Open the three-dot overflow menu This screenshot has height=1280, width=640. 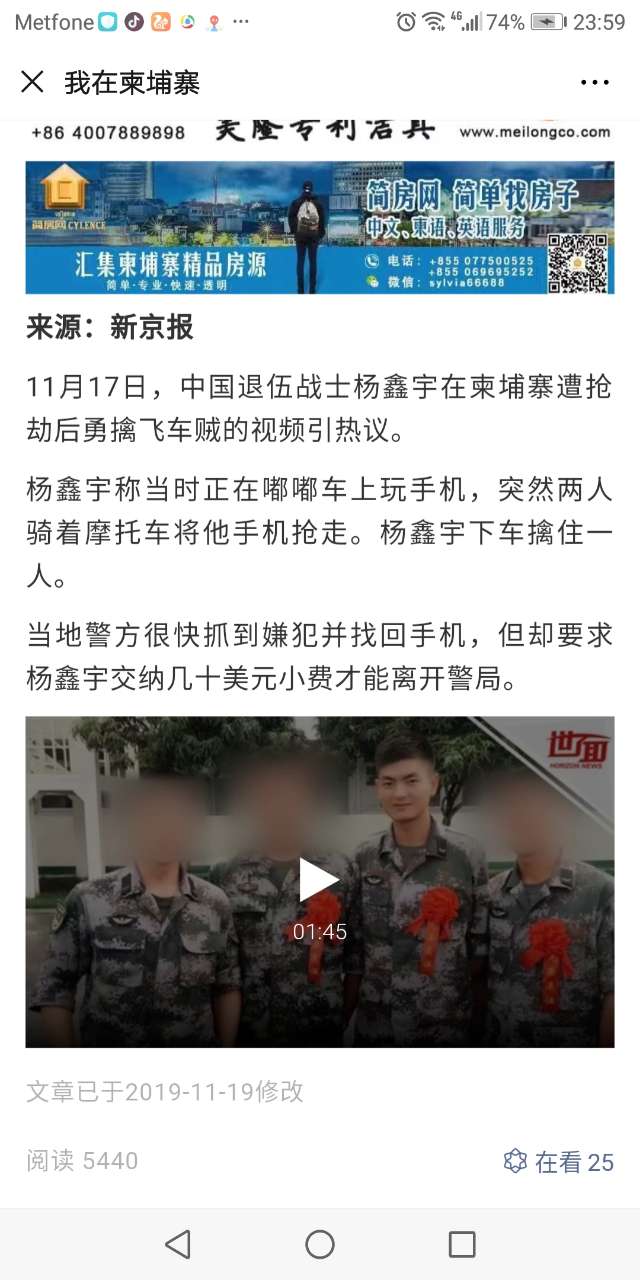point(594,82)
